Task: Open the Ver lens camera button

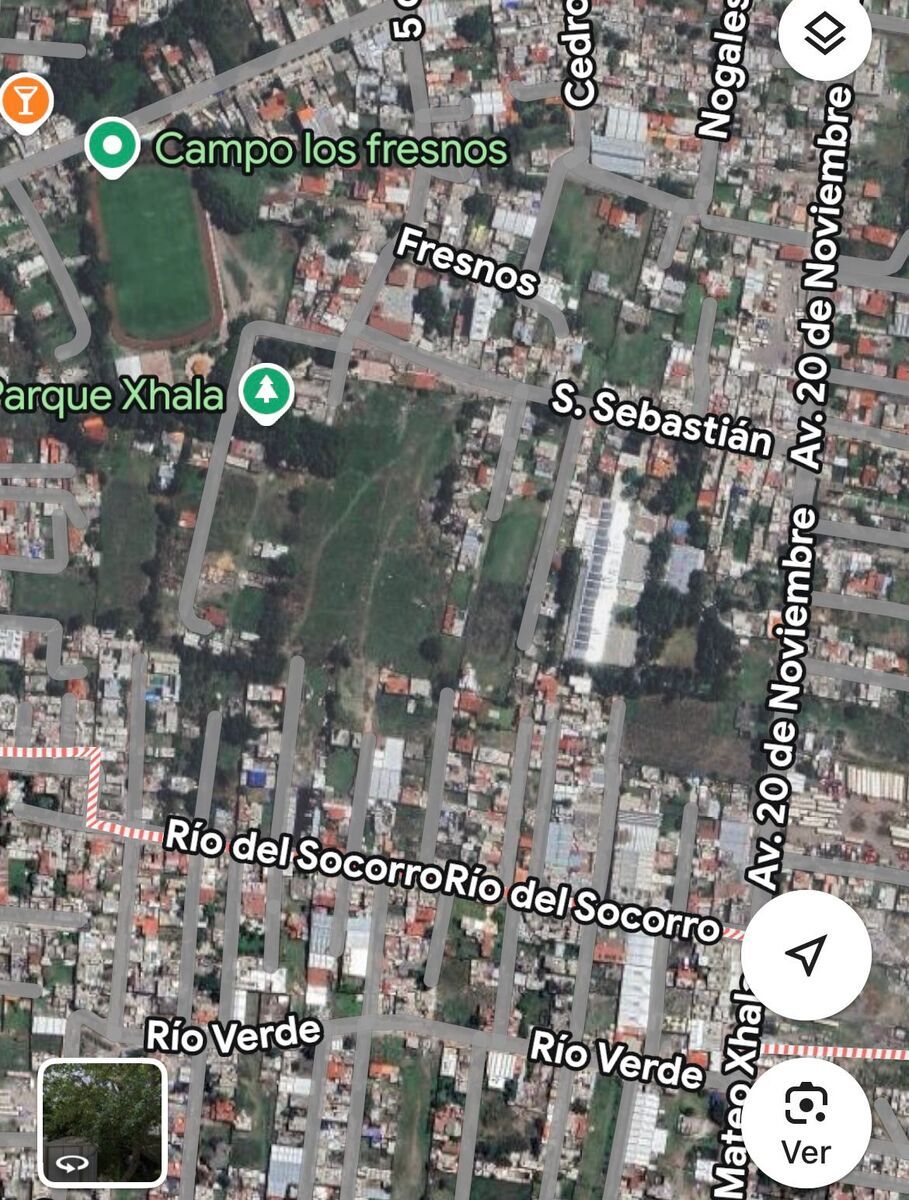Action: coord(806,1122)
